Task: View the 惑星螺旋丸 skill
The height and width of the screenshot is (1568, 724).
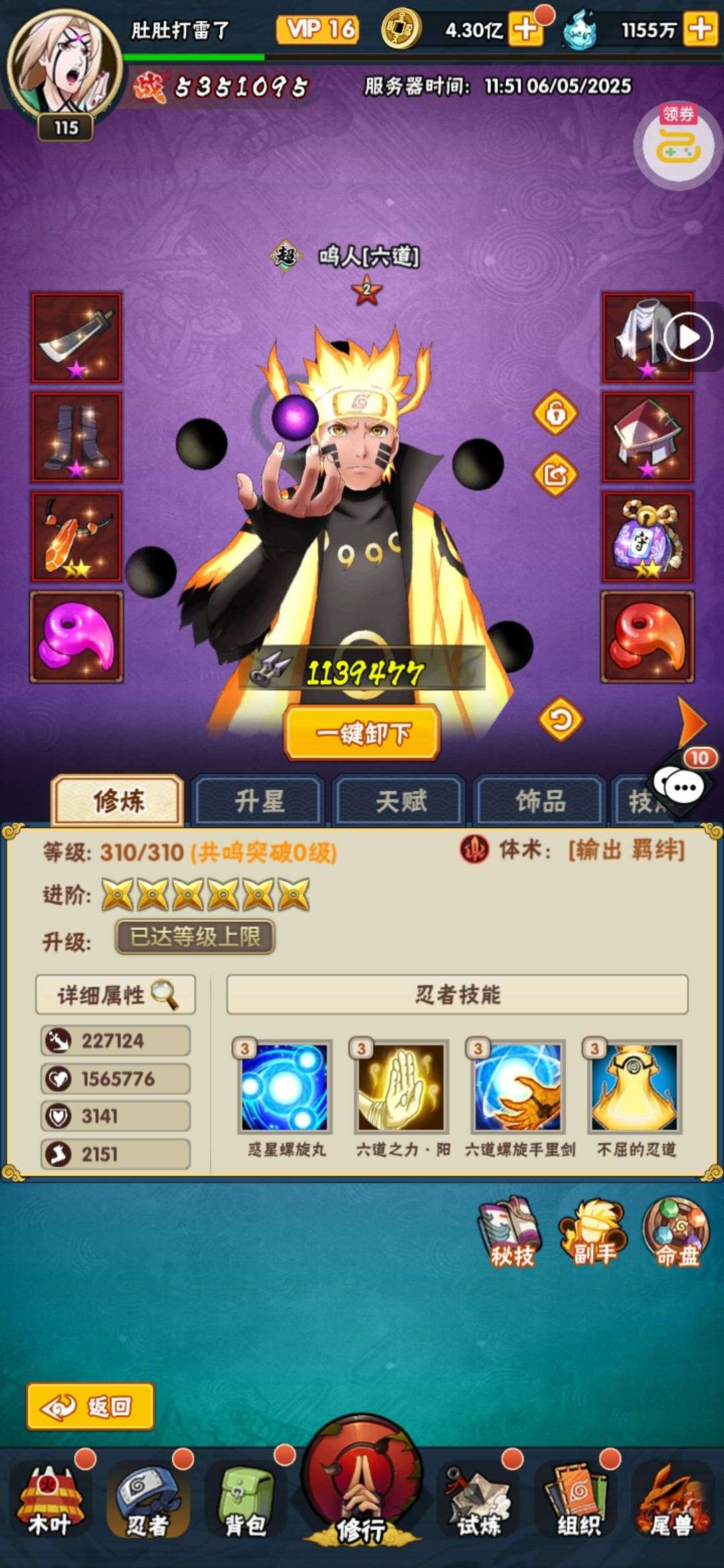Action: [284, 1088]
